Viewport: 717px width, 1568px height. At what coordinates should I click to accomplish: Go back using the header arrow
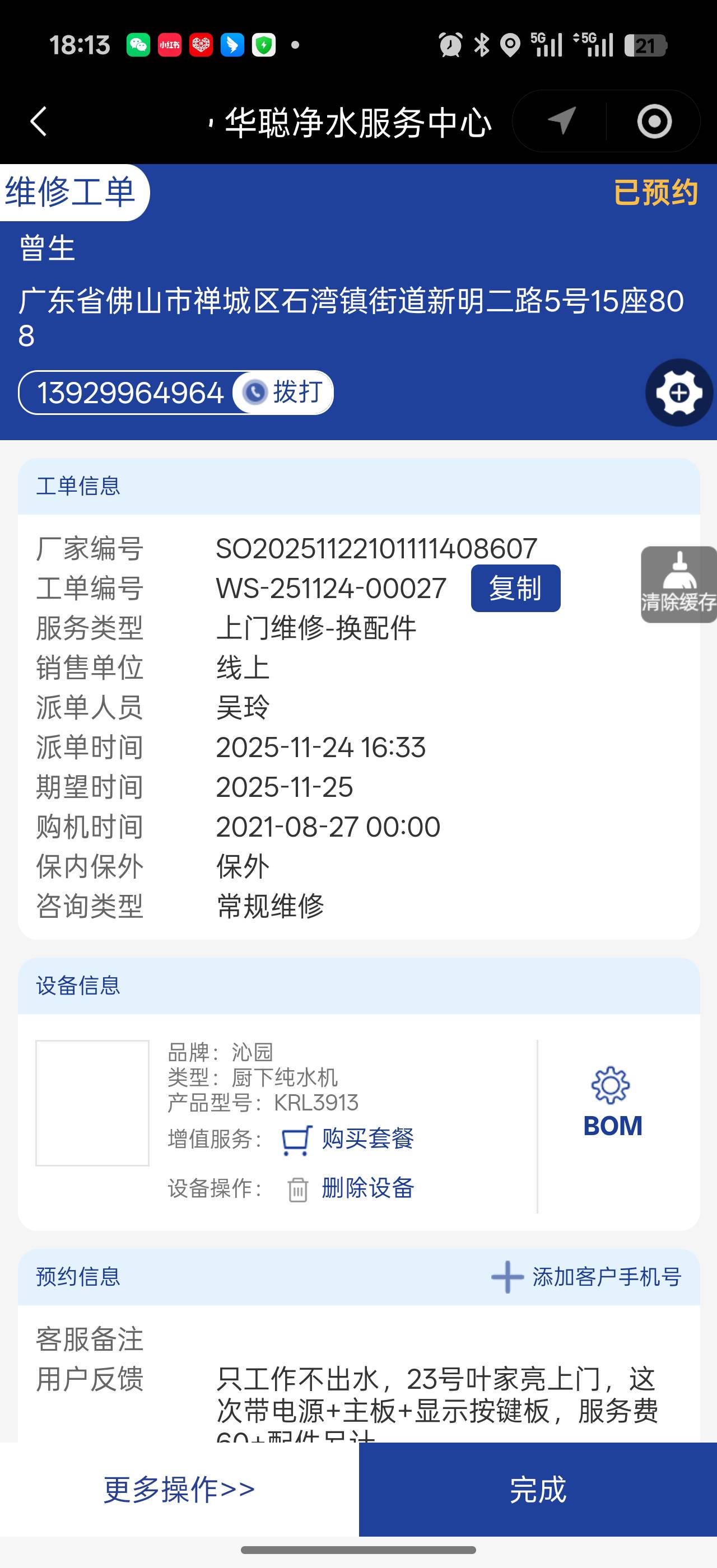coord(39,122)
